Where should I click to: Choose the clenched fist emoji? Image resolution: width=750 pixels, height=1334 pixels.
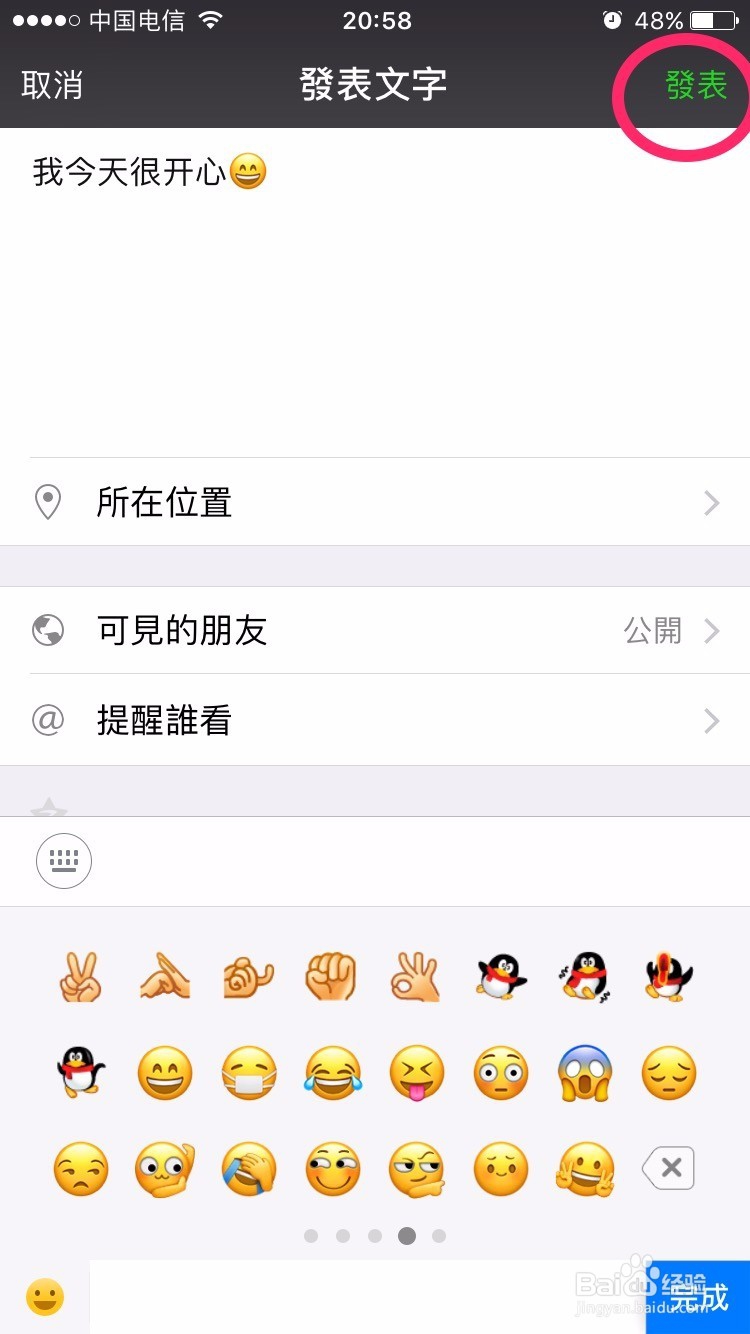click(333, 978)
